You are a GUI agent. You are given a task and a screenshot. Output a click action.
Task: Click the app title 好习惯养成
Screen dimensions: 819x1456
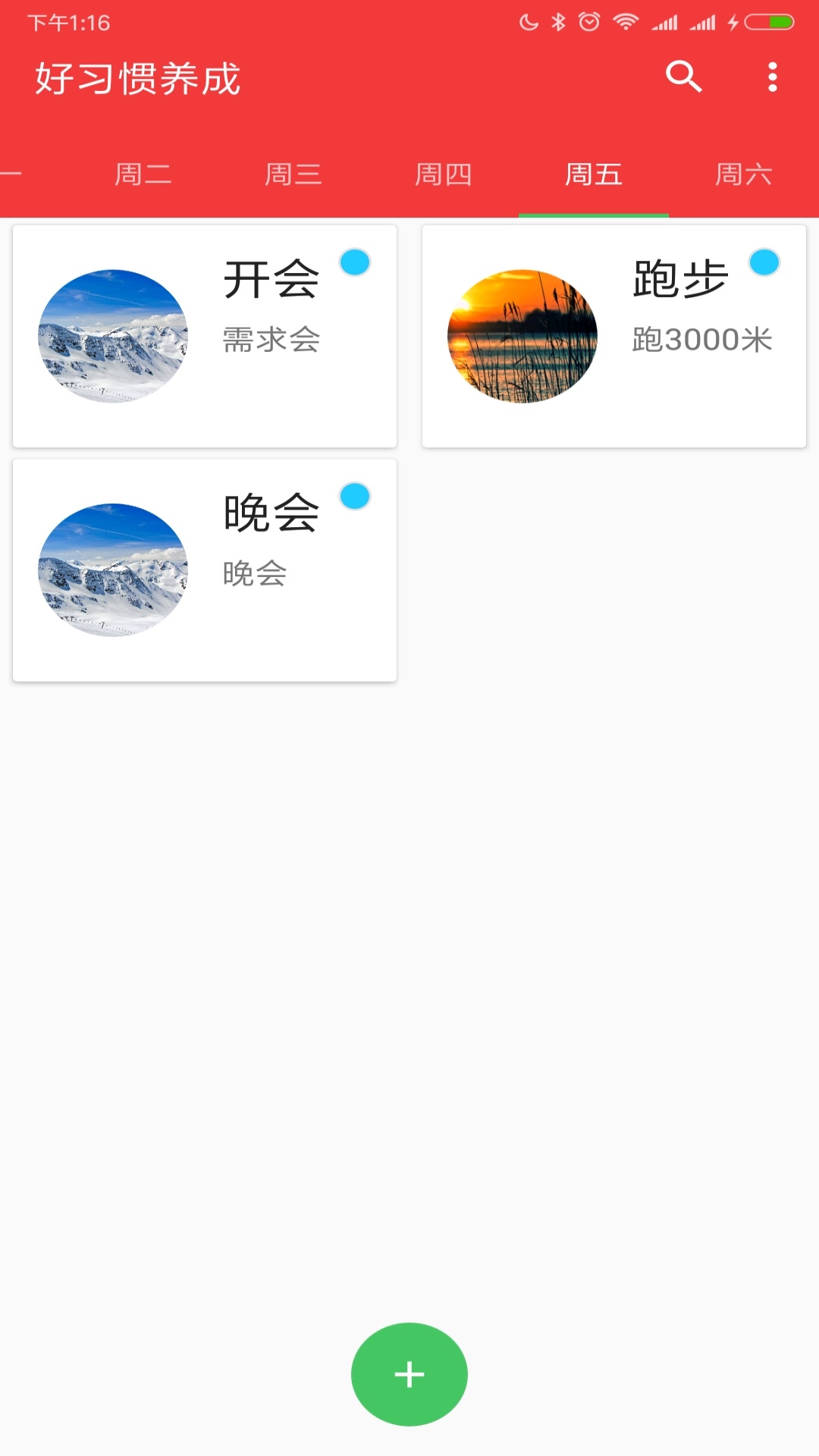coord(138,78)
